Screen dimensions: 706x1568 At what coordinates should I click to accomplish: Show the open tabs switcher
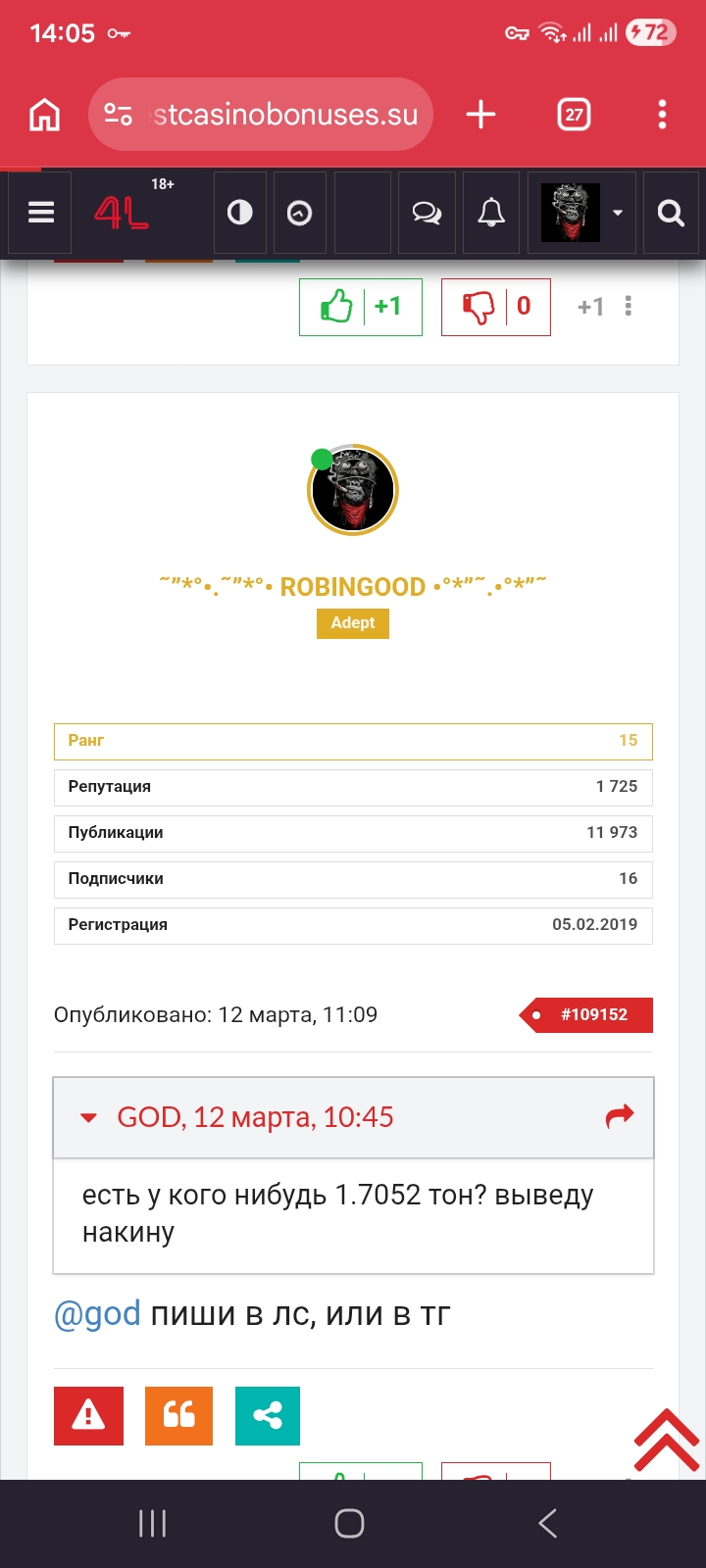click(574, 115)
